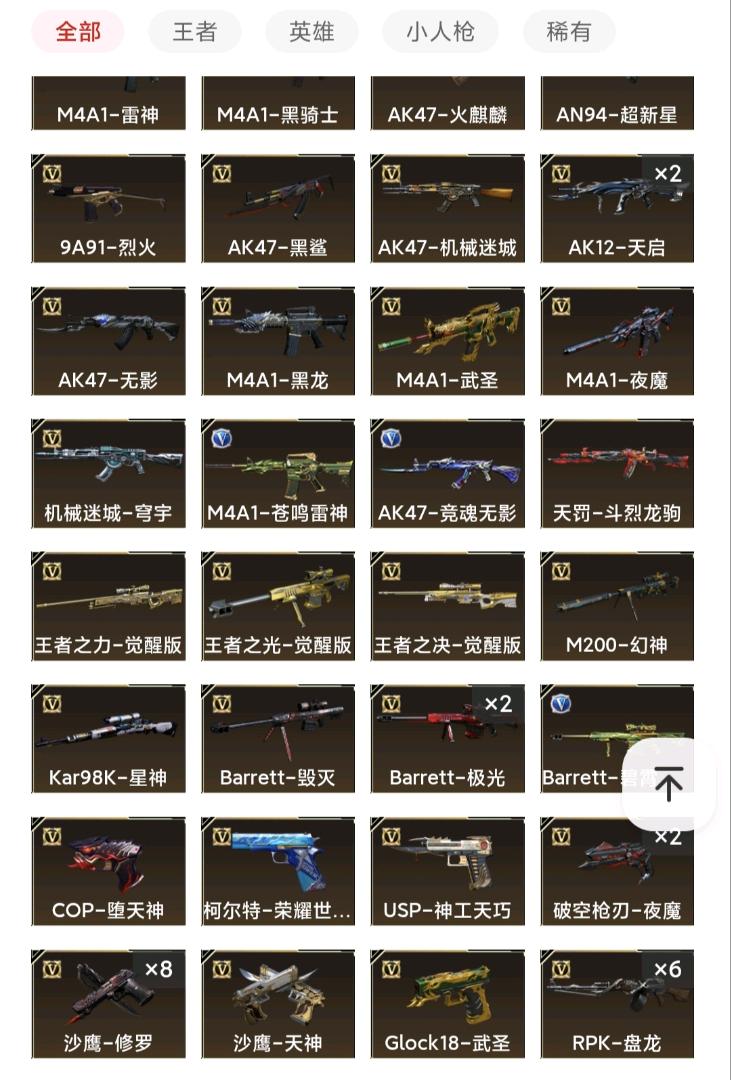This screenshot has height=1080, width=731.
Task: View the RPK-盘龙 weapon item
Action: click(617, 1004)
